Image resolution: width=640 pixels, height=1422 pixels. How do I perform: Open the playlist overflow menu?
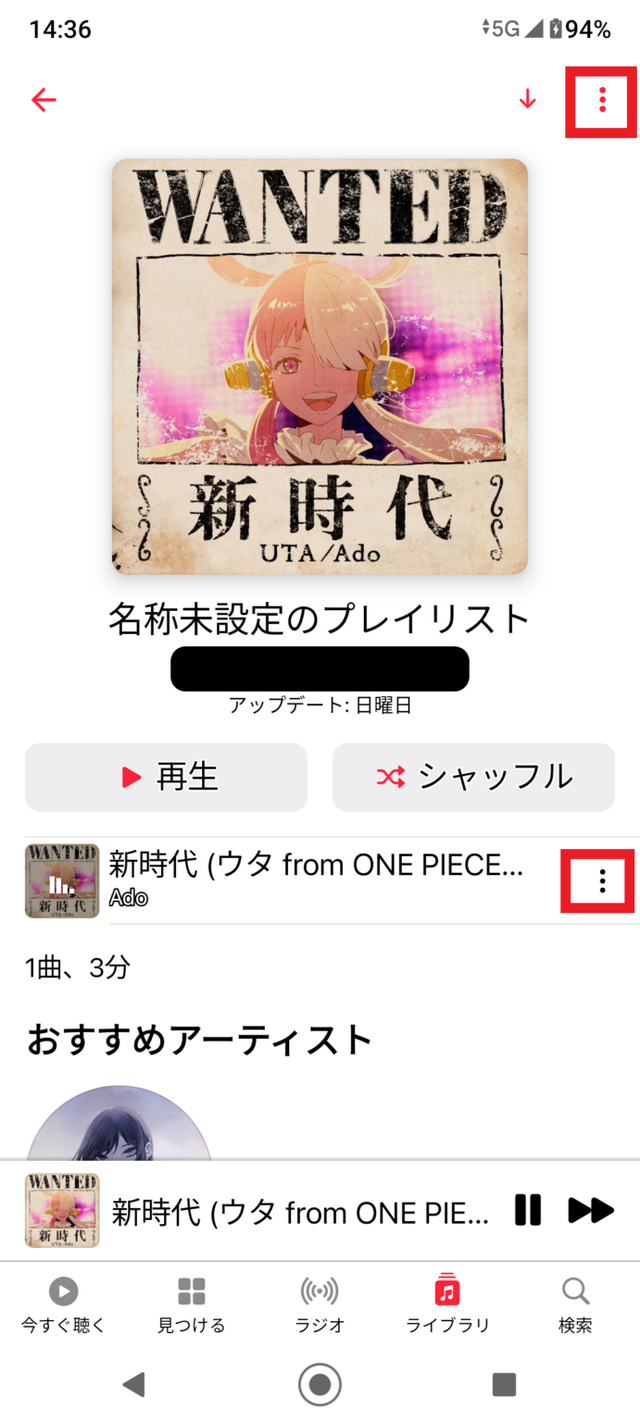pos(601,99)
